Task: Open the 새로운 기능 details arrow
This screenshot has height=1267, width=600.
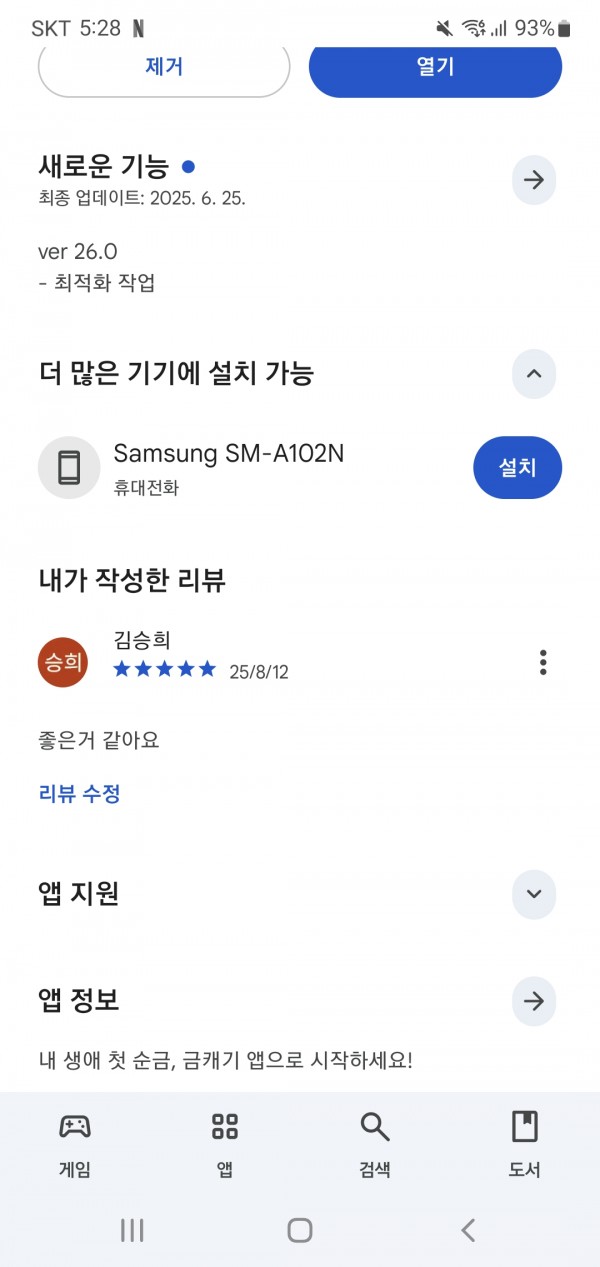Action: [534, 180]
